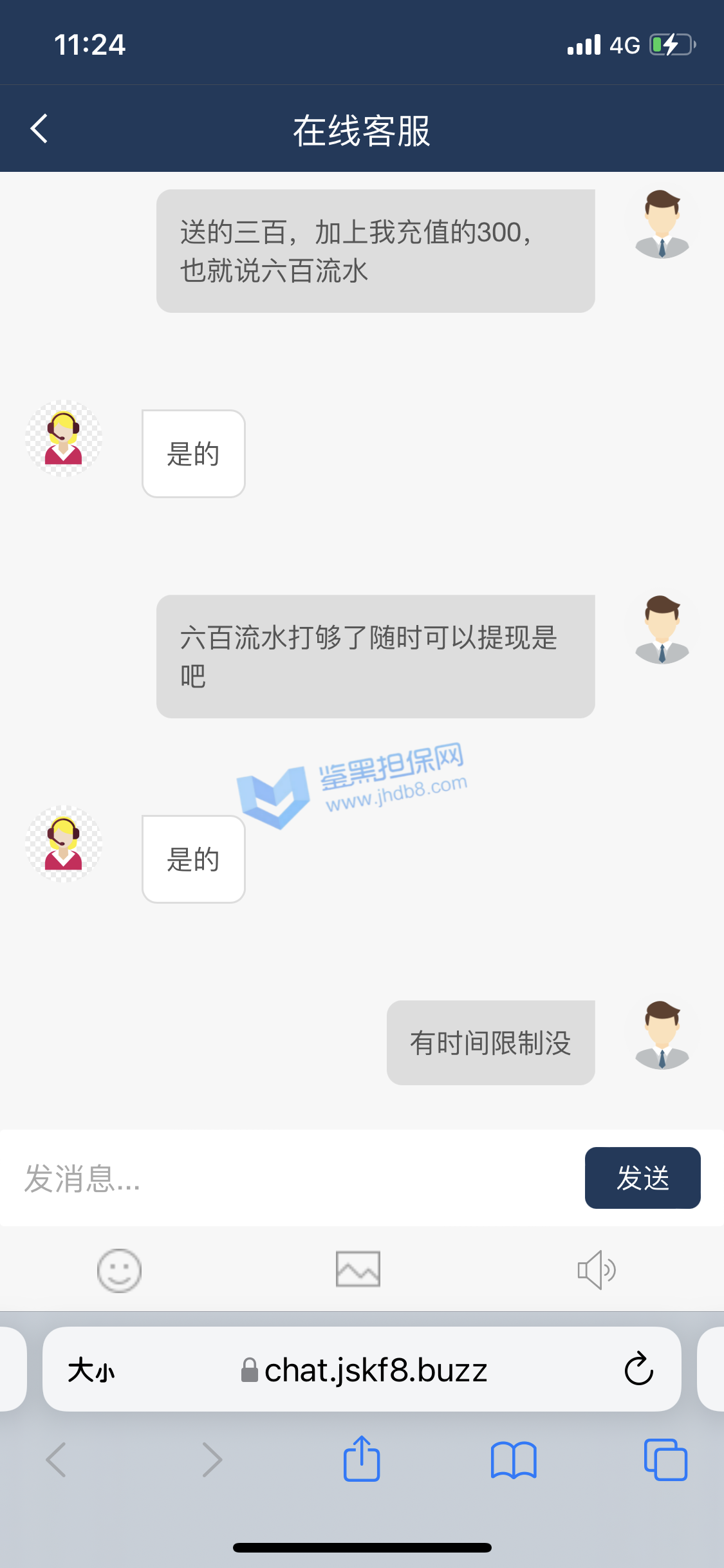Open Safari bookmarks
Viewport: 724px width, 1568px height.
513,1459
